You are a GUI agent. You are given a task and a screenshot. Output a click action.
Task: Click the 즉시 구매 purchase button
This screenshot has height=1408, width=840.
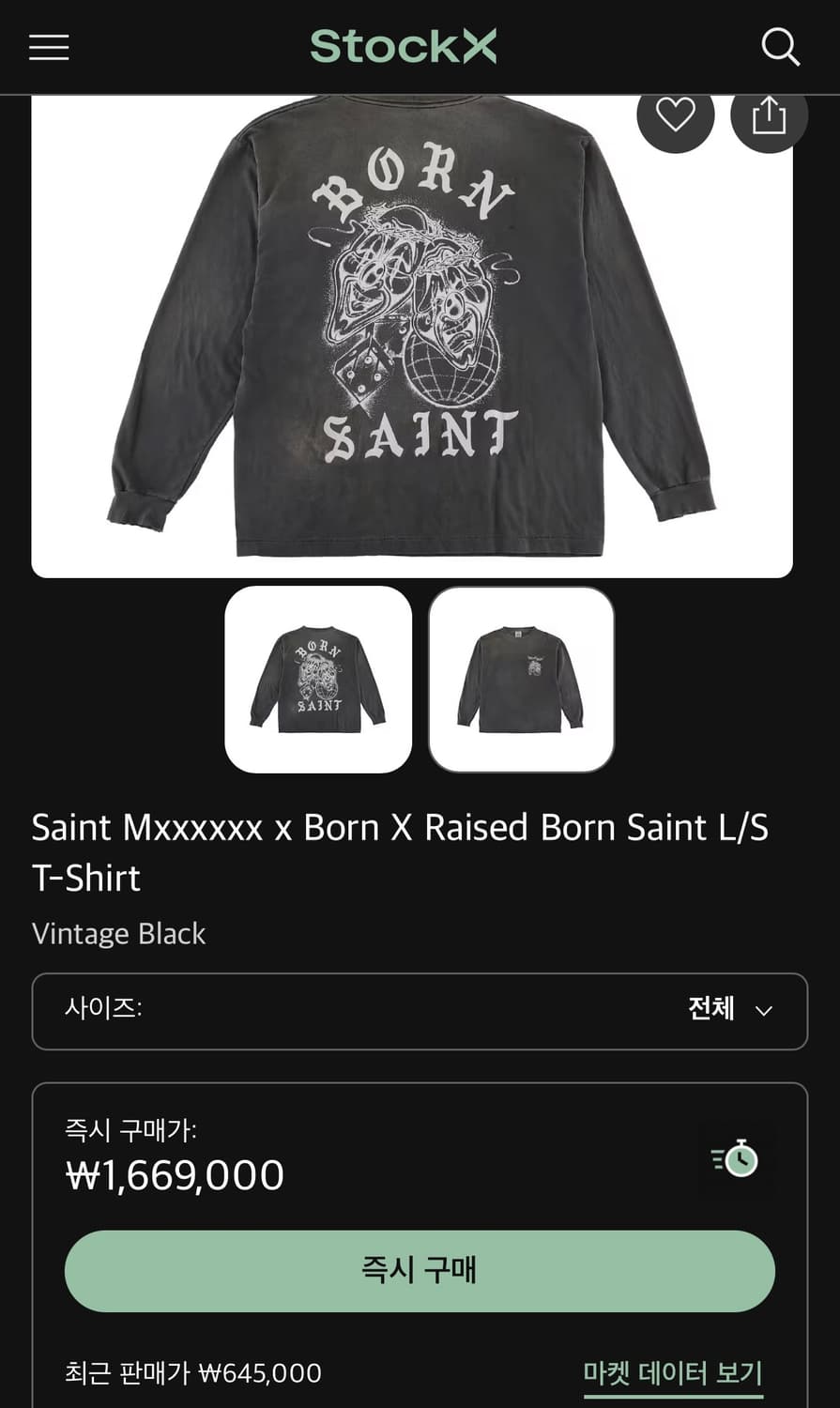pos(420,1271)
